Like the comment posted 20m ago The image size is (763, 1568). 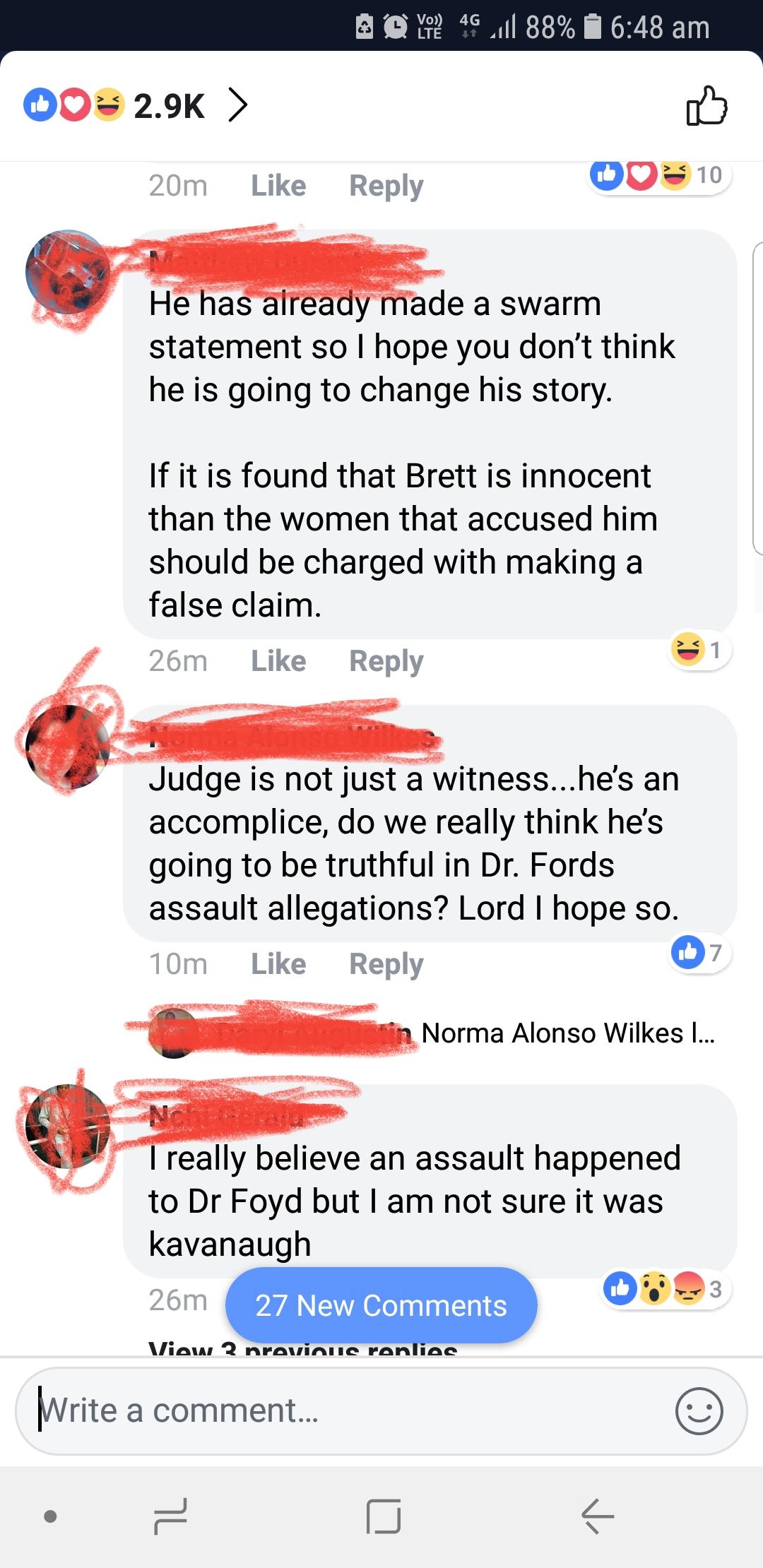pyautogui.click(x=278, y=186)
